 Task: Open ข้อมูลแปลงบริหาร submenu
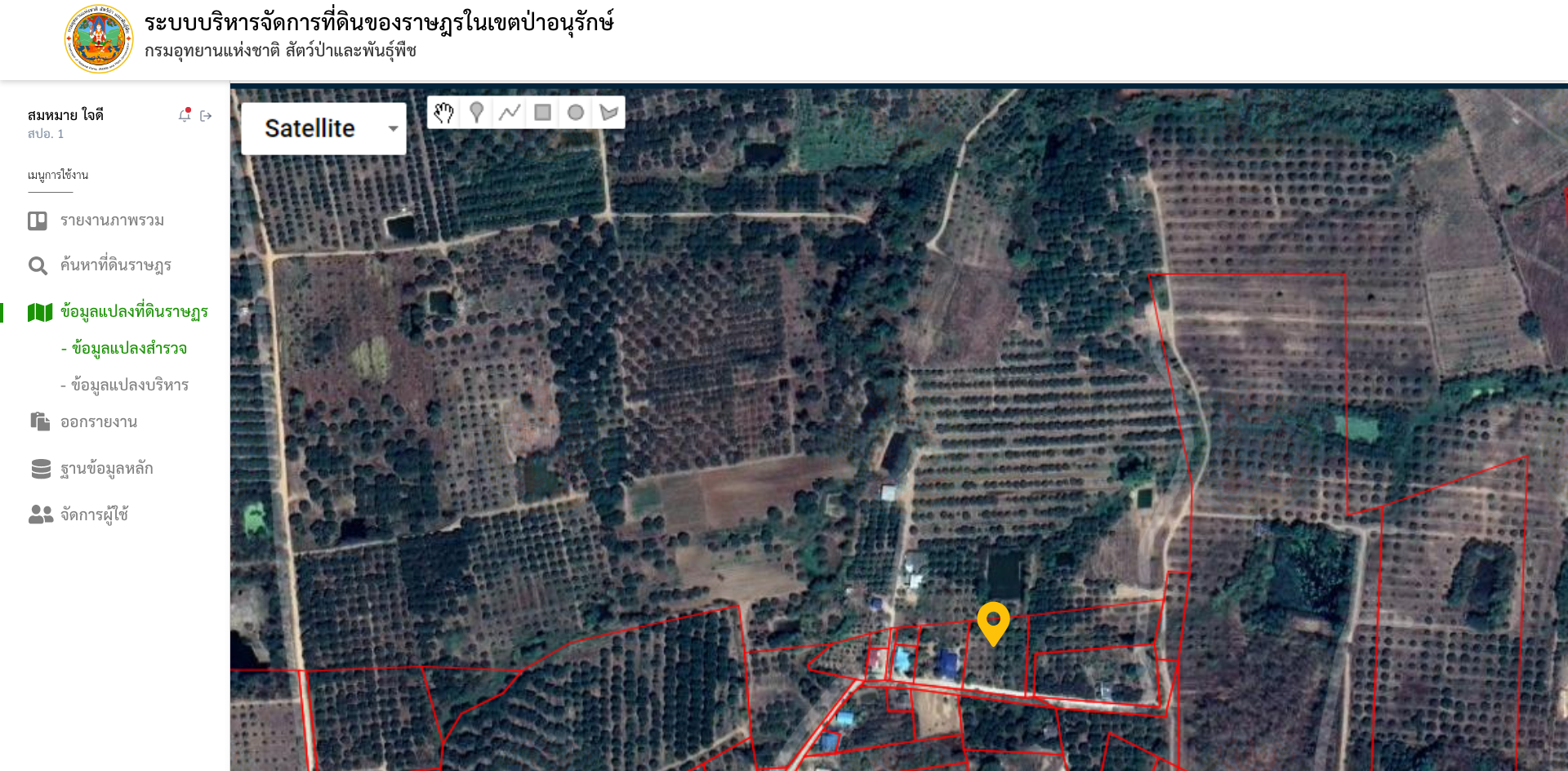[130, 385]
